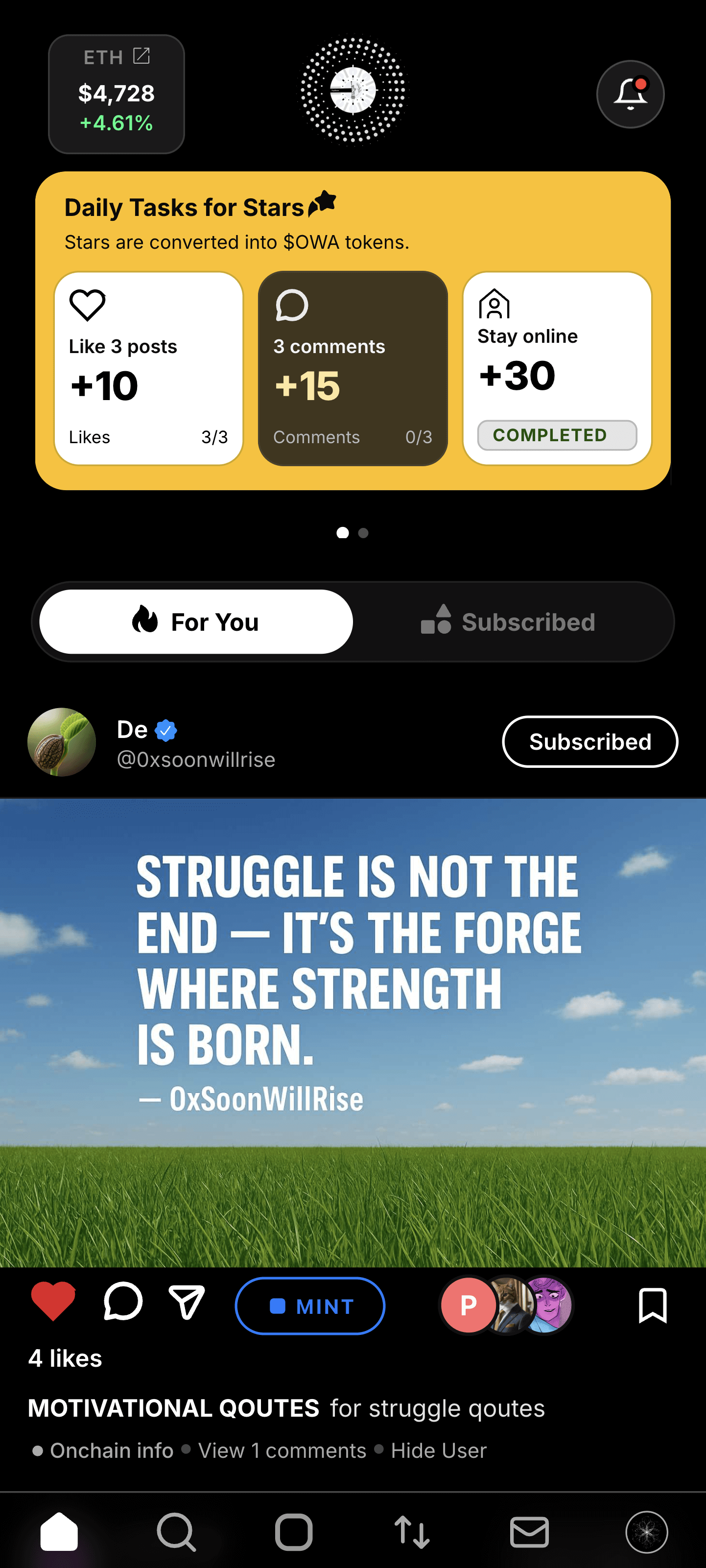Open the search tab in bottom bar
The image size is (706, 1568).
tap(176, 1531)
